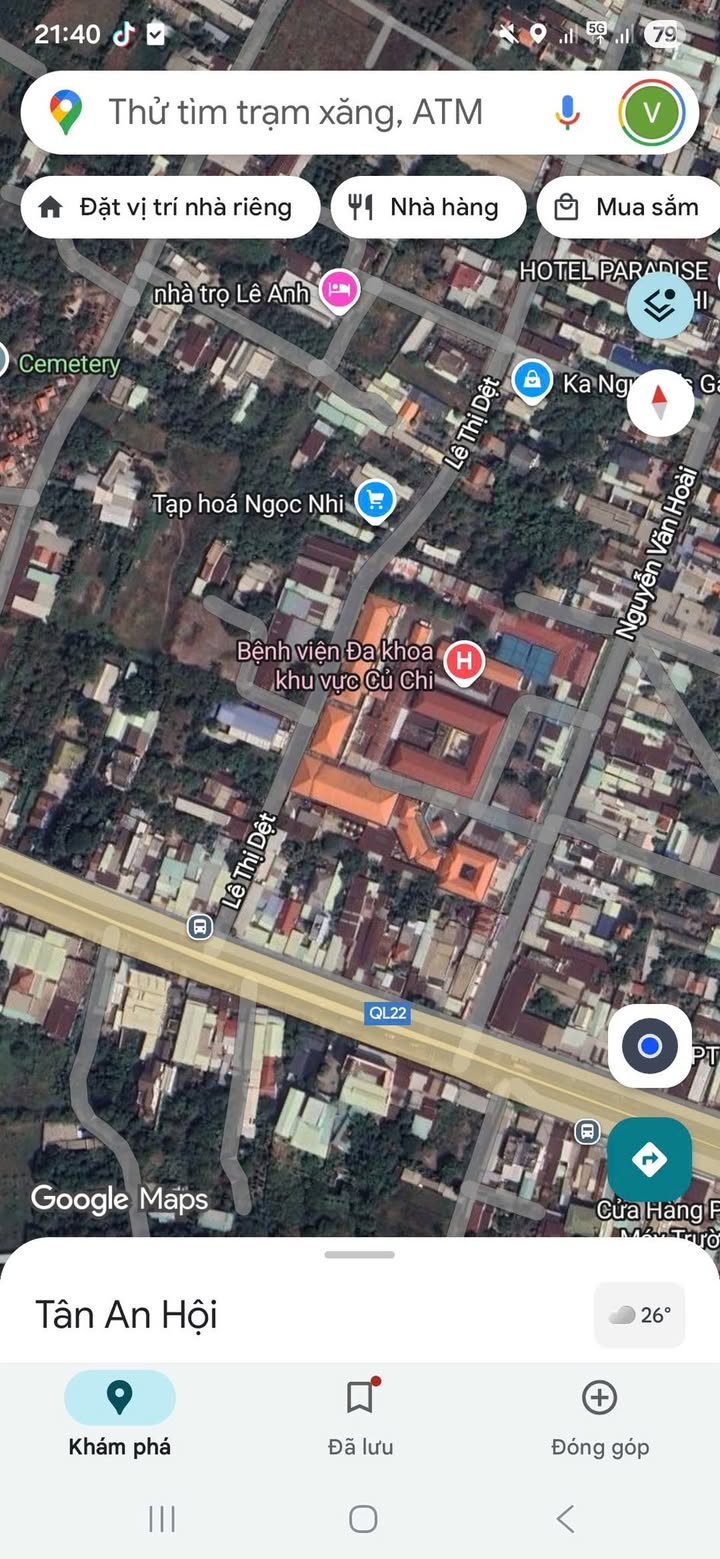Center map on my current location
The width and height of the screenshot is (720, 1559).
click(650, 1046)
